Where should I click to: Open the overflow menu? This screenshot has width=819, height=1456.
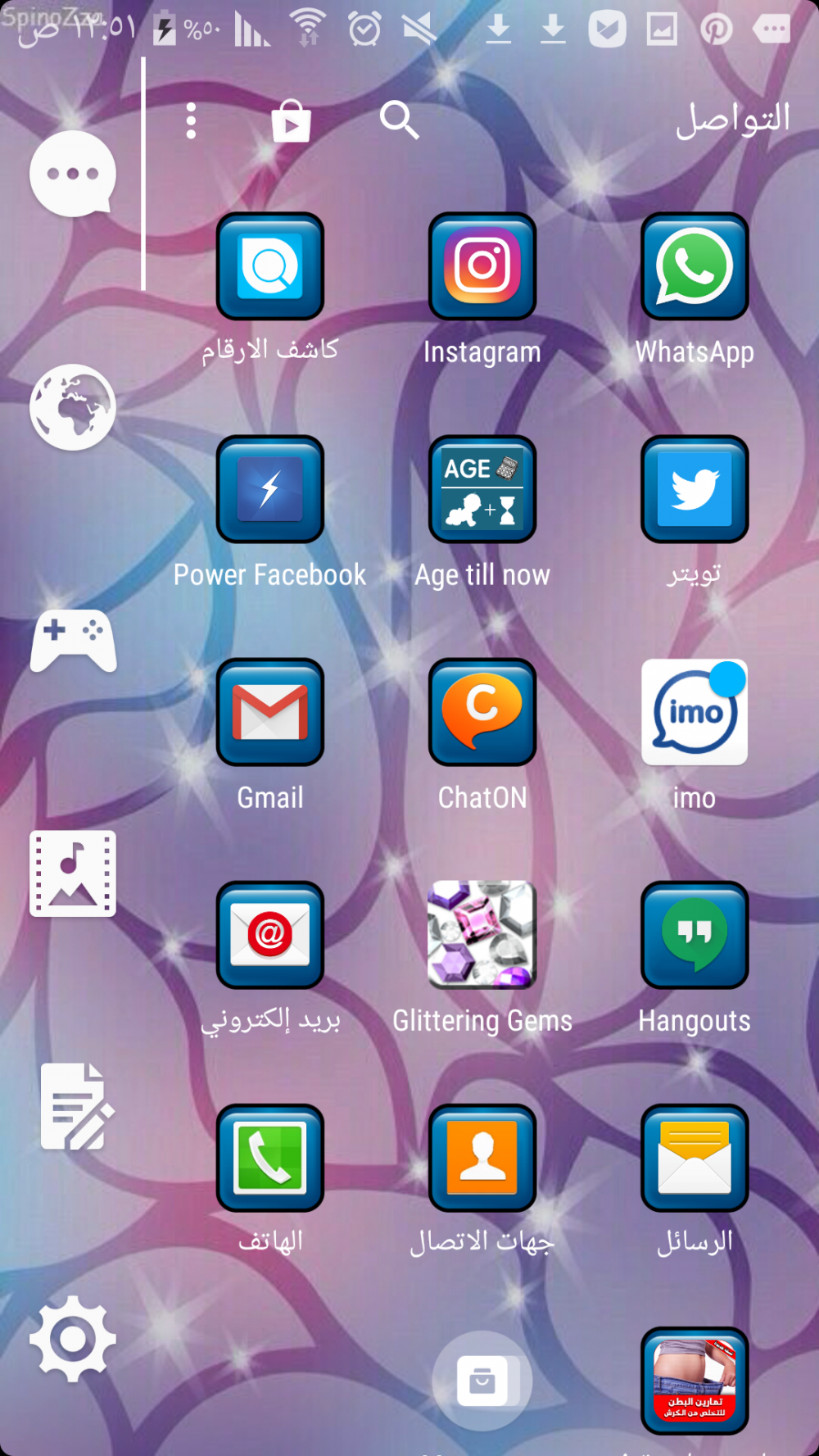[191, 121]
